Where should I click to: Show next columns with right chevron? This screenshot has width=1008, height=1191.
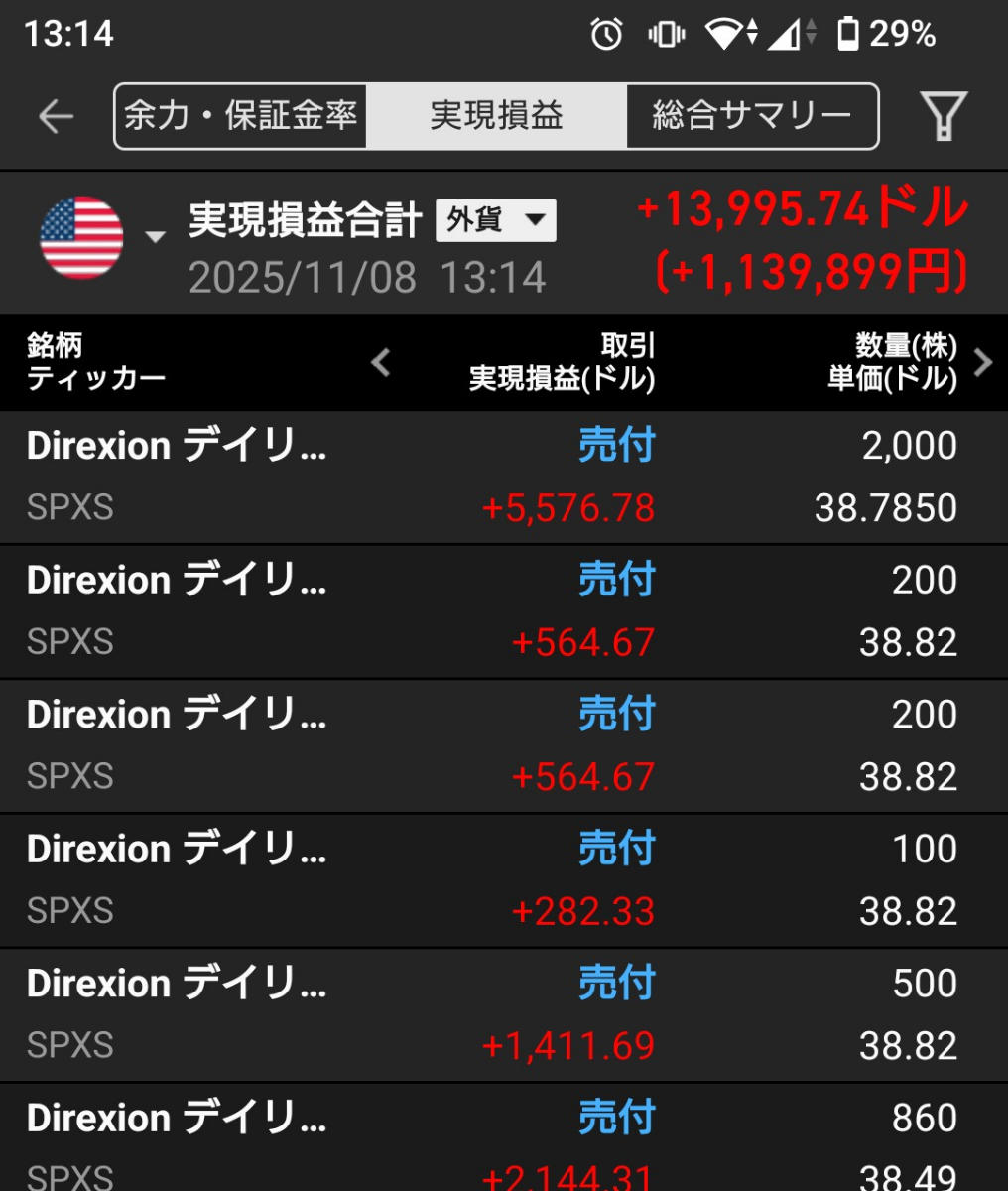[982, 362]
